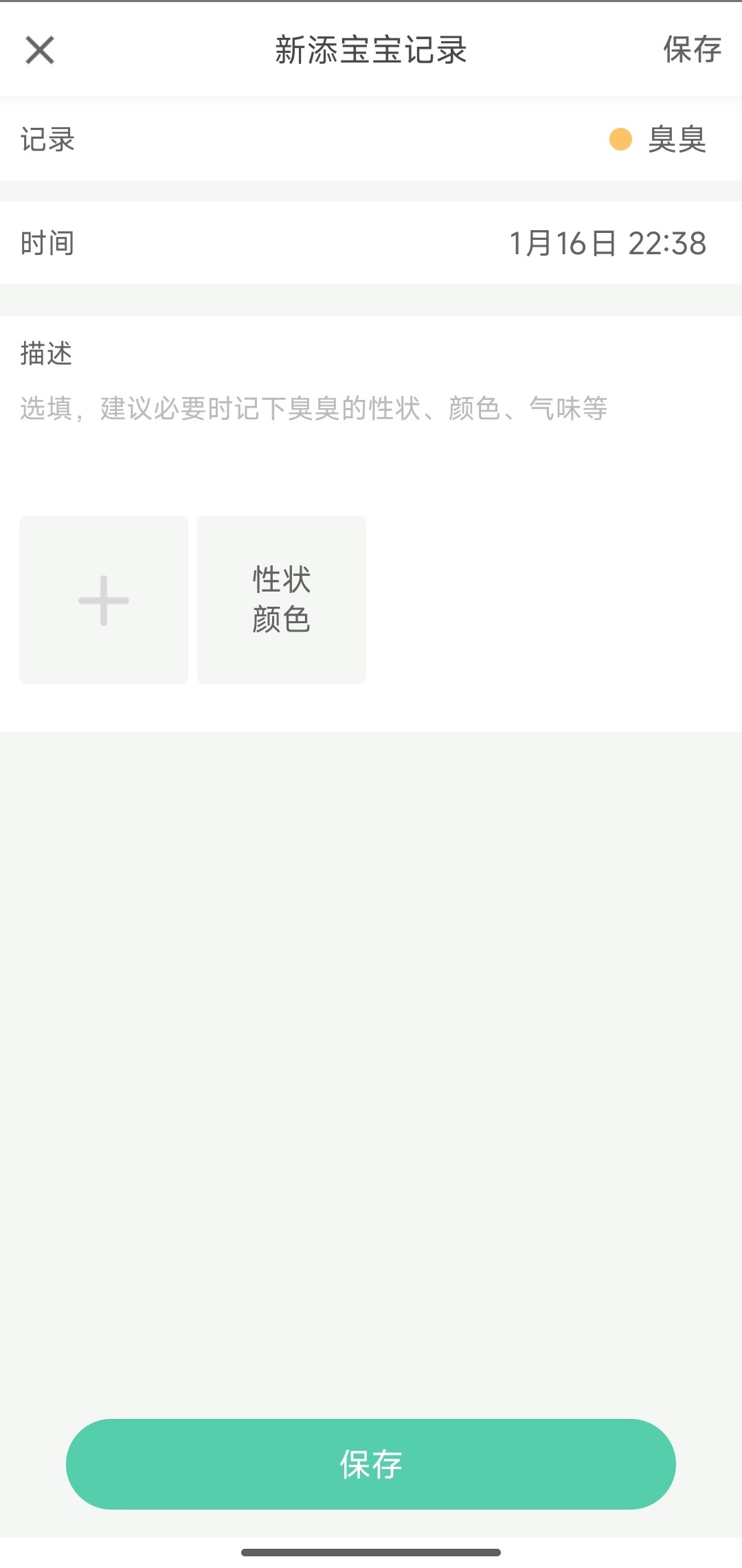Save record with the green 保存 button
Screen dimensions: 742x1568
(x=371, y=1464)
